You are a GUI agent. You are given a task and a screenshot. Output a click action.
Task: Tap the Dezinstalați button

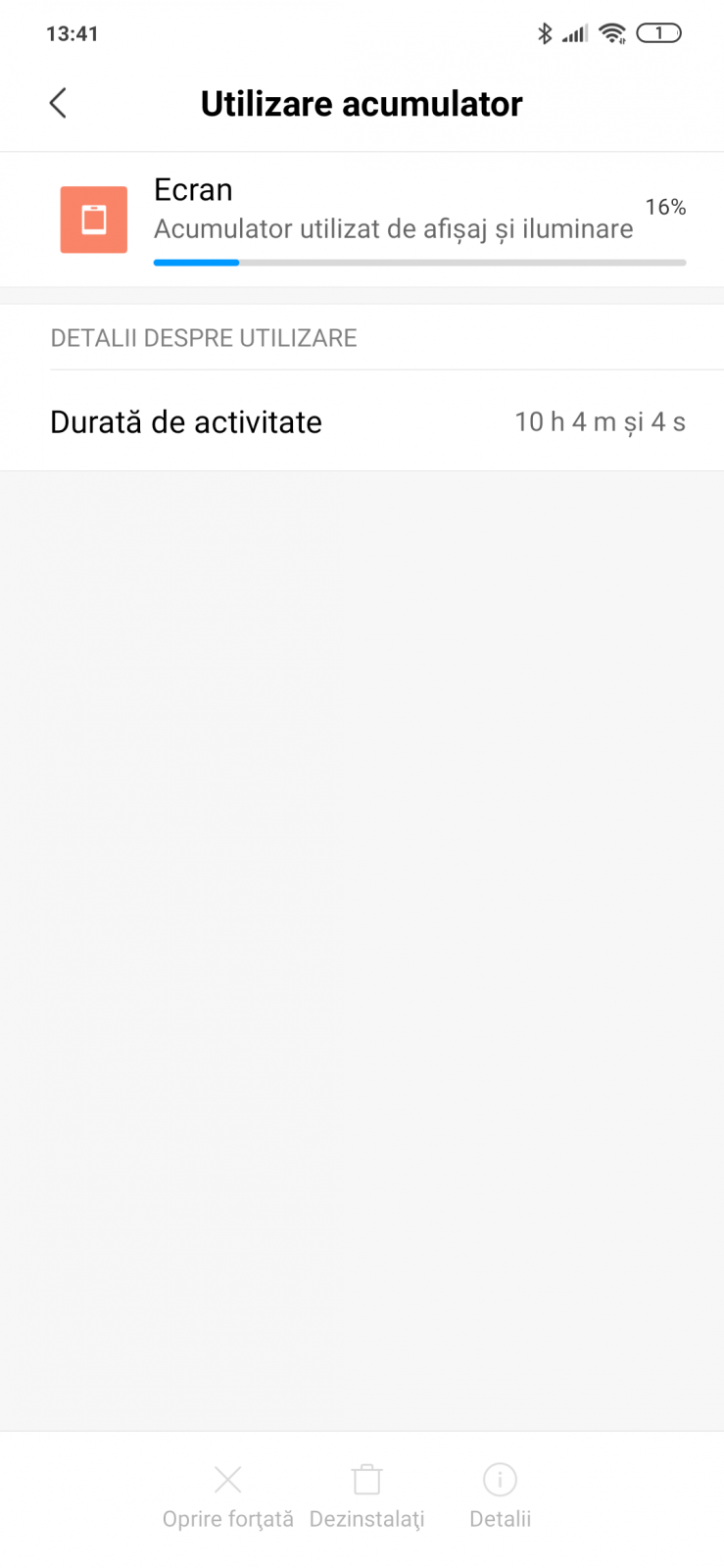[366, 1496]
